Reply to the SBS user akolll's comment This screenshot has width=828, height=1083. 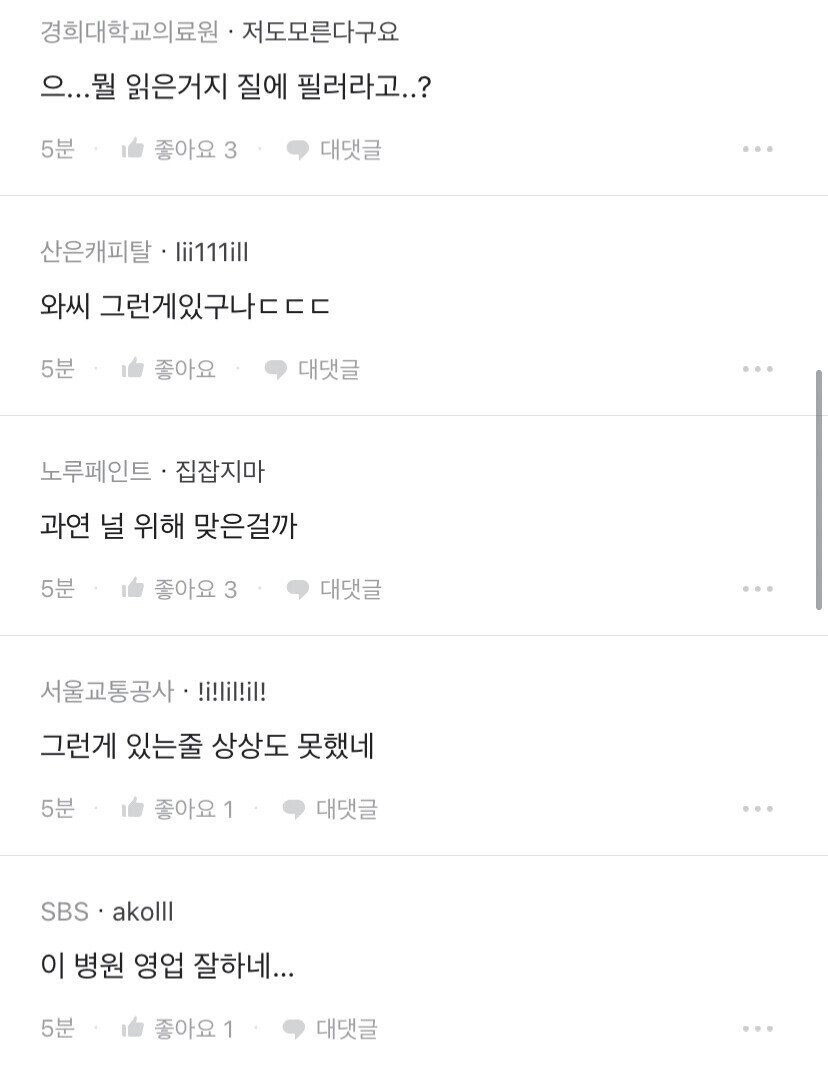[x=329, y=1028]
